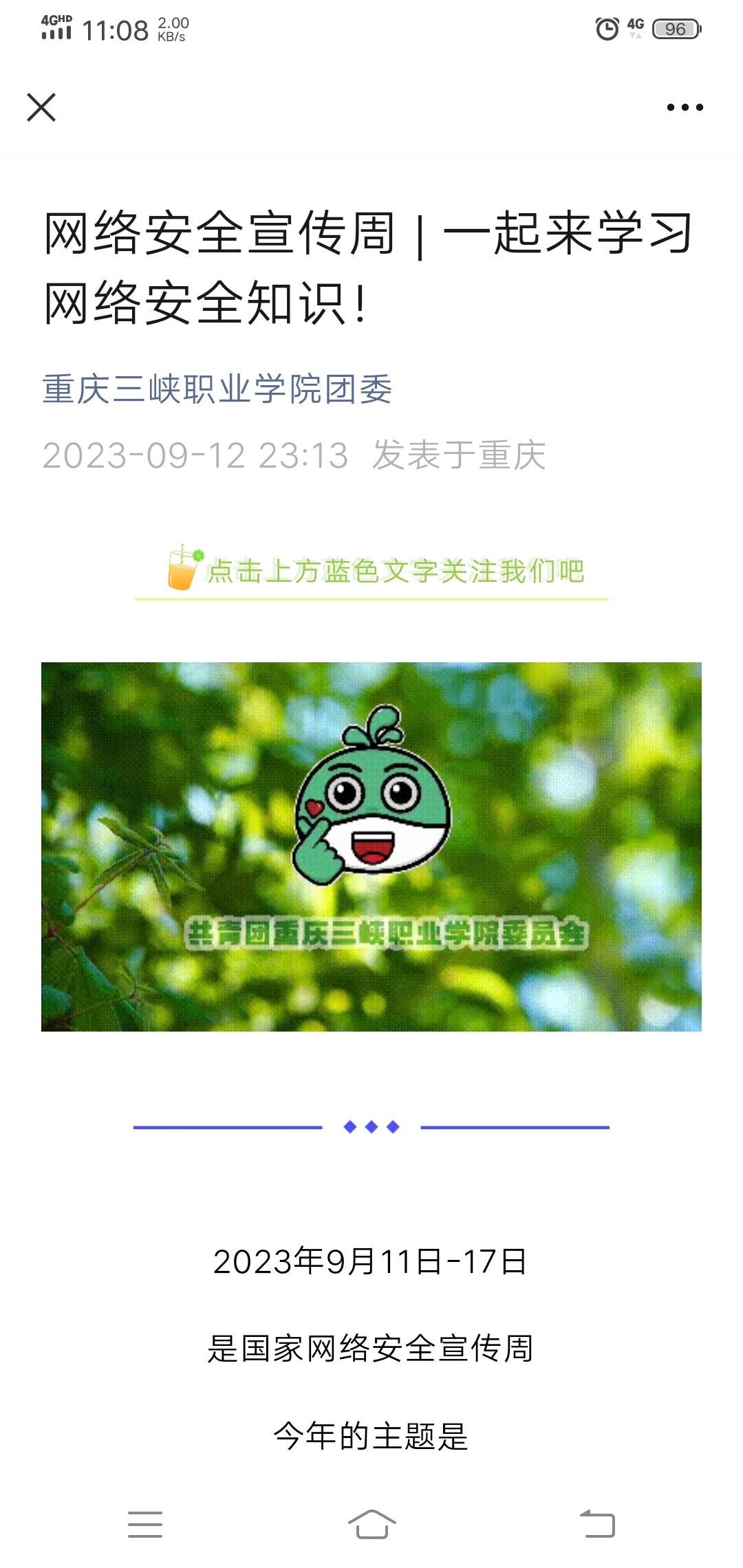743x1568 pixels.
Task: Close the article page
Action: tap(41, 107)
